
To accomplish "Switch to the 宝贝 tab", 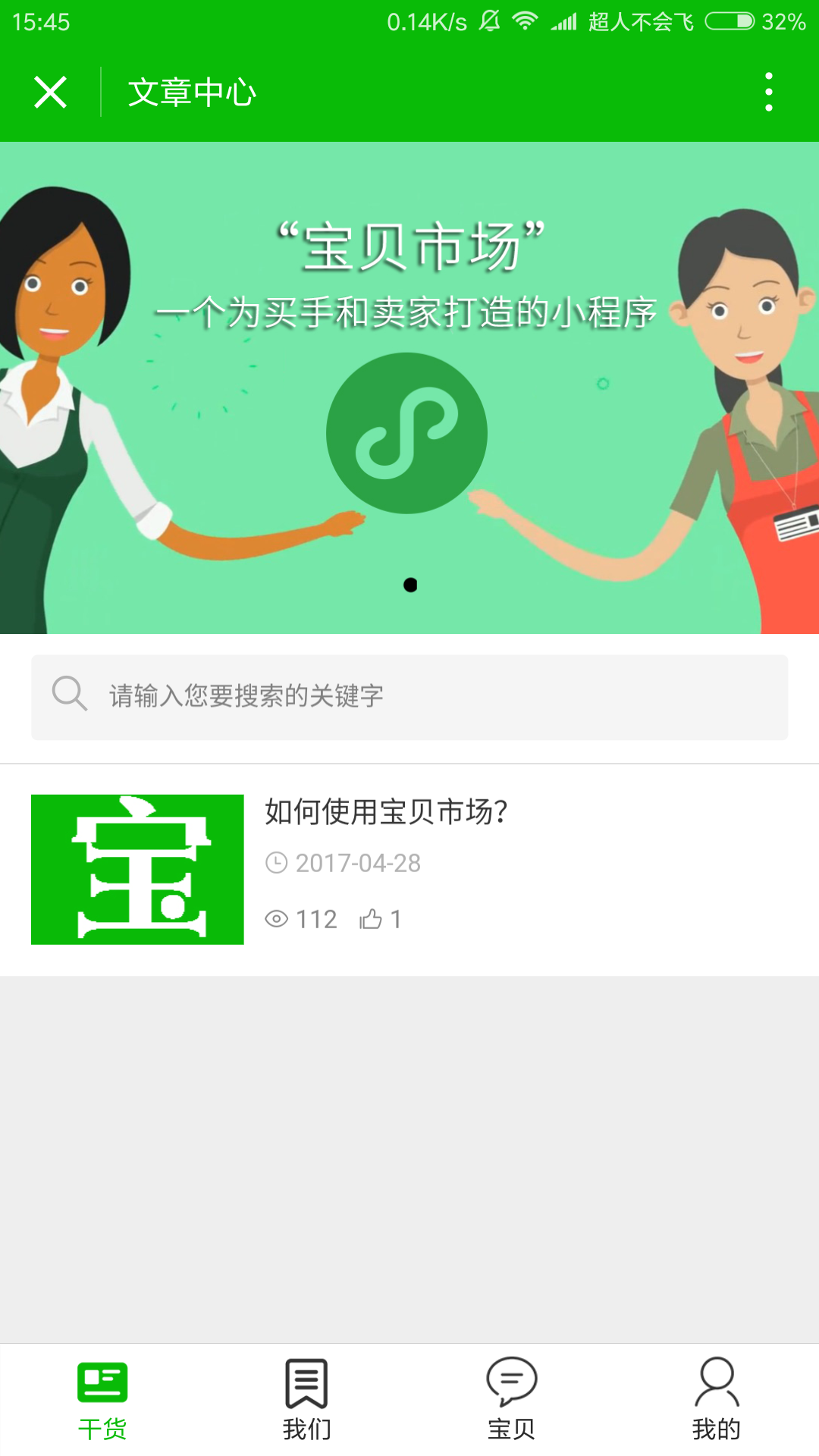I will [512, 1400].
